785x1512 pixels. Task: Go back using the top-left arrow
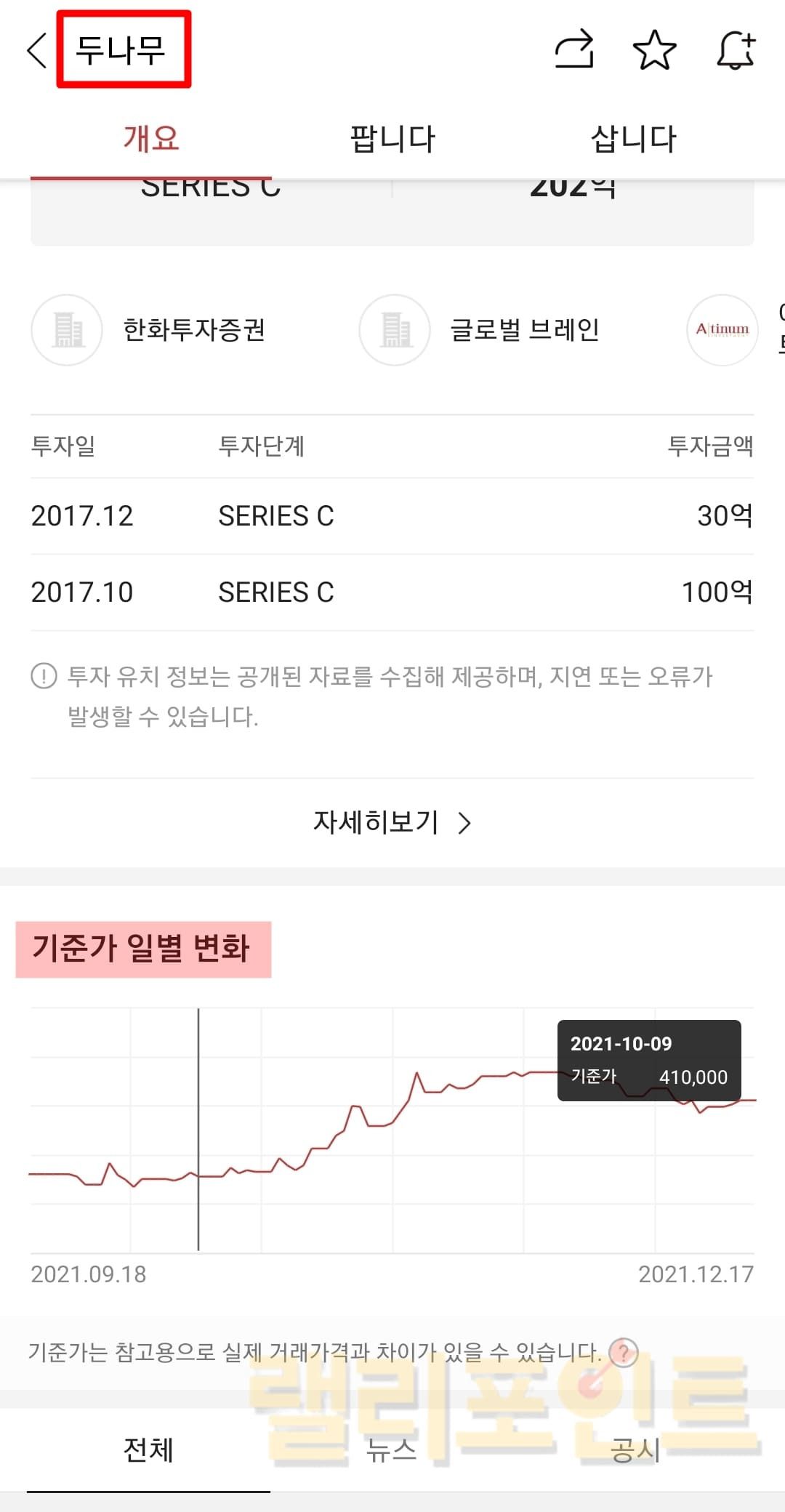(x=36, y=50)
